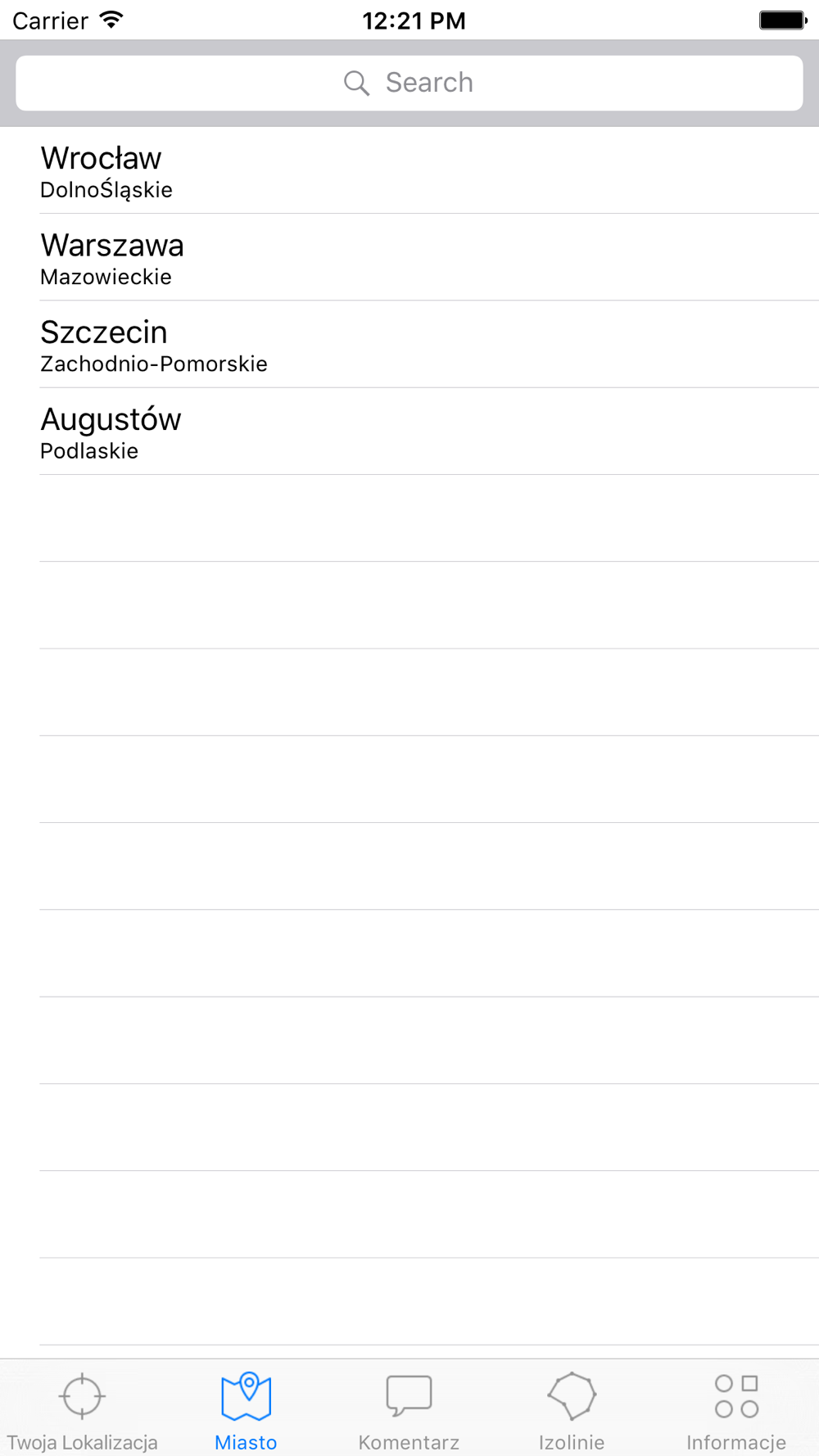Select Wrocław from the city list

[x=409, y=170]
